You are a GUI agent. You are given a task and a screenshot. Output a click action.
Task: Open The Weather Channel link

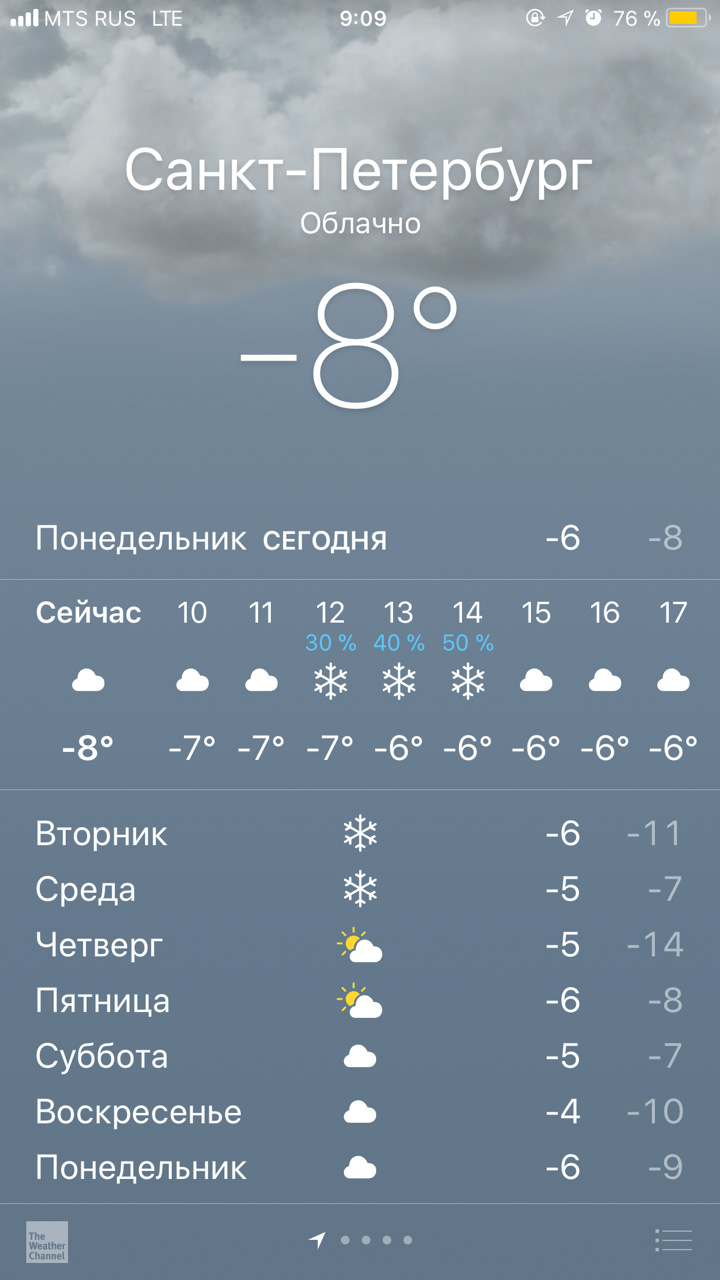point(47,1241)
